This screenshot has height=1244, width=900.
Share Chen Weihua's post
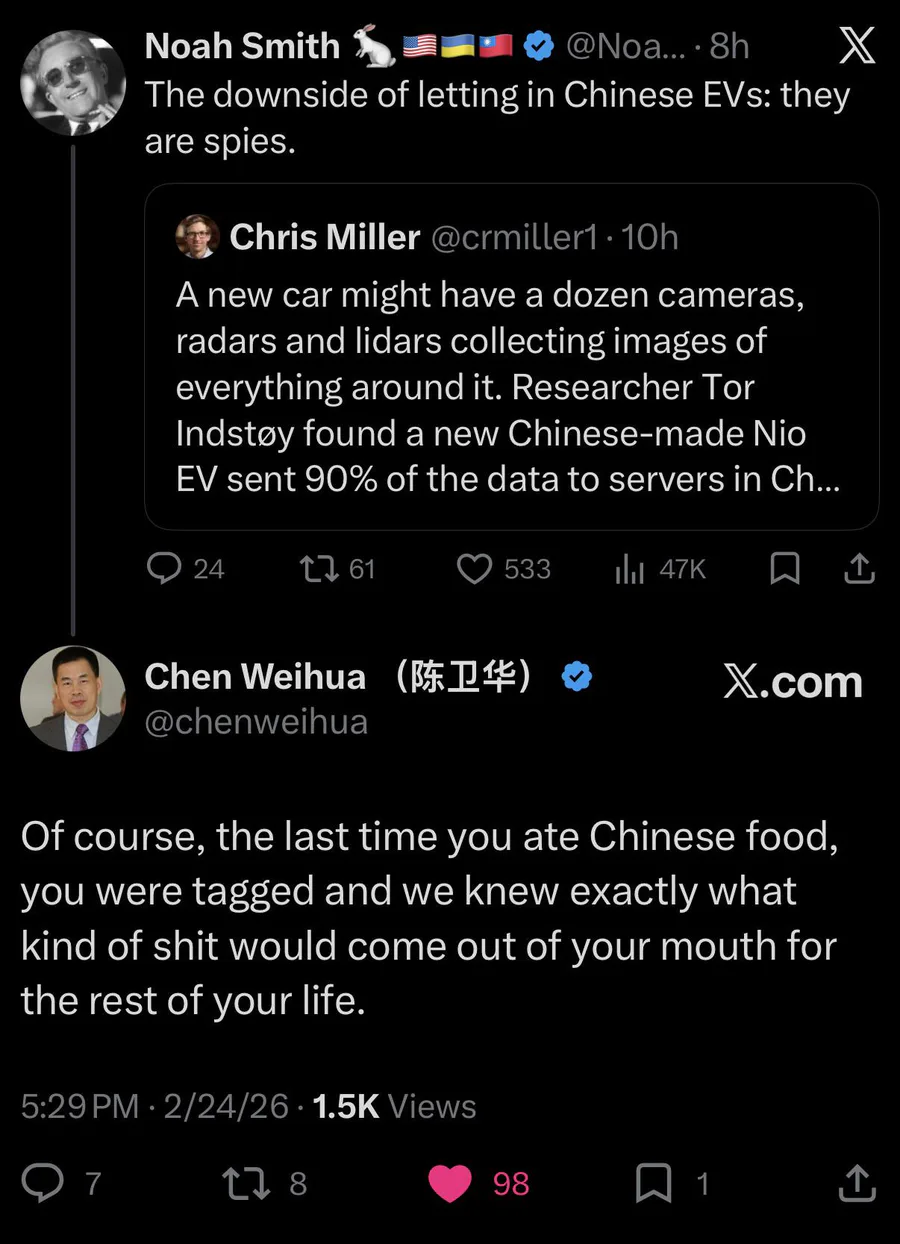(x=857, y=1184)
